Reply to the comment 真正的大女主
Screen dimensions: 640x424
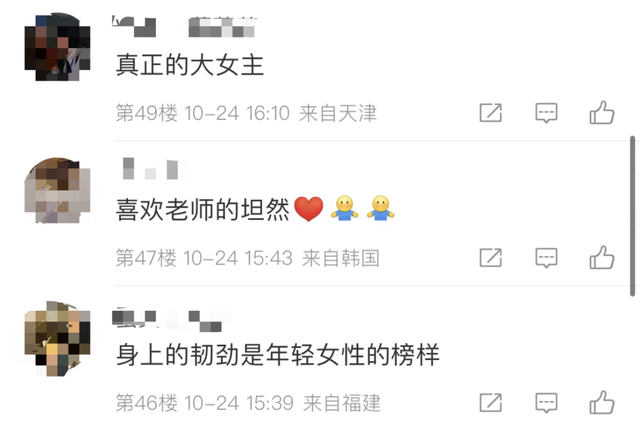click(x=546, y=113)
